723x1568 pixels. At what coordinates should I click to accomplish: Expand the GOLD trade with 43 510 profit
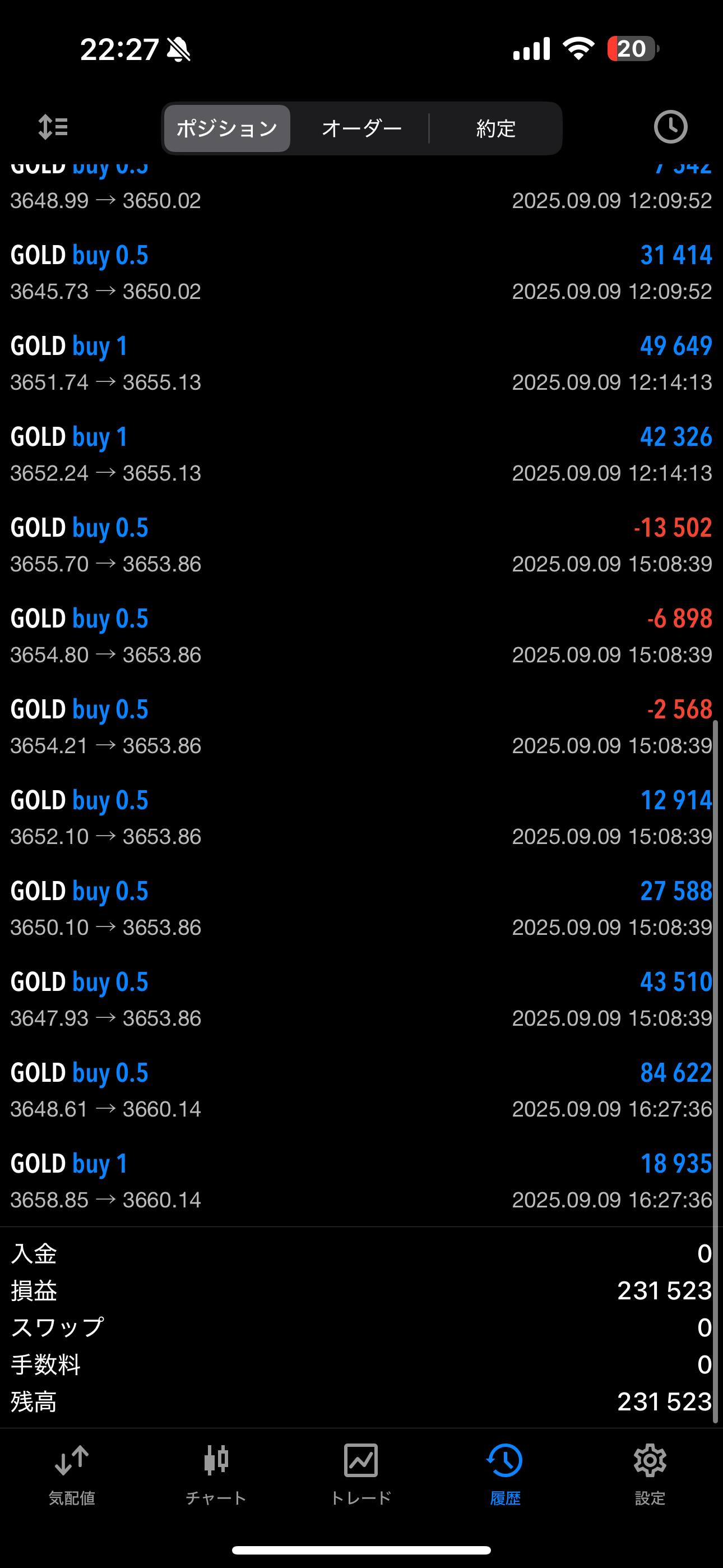361,999
